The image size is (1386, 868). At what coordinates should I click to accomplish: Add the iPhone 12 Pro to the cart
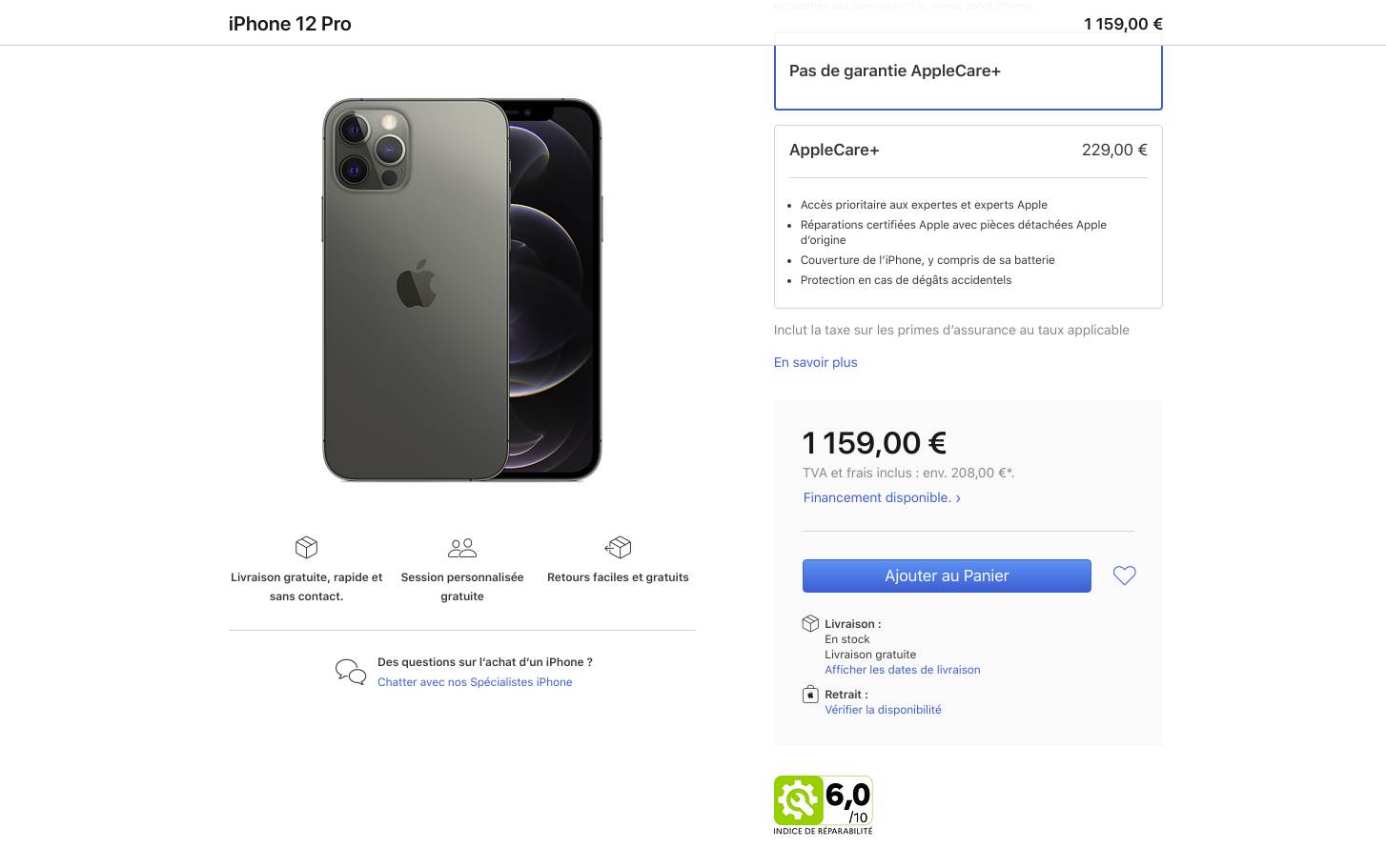coord(947,575)
